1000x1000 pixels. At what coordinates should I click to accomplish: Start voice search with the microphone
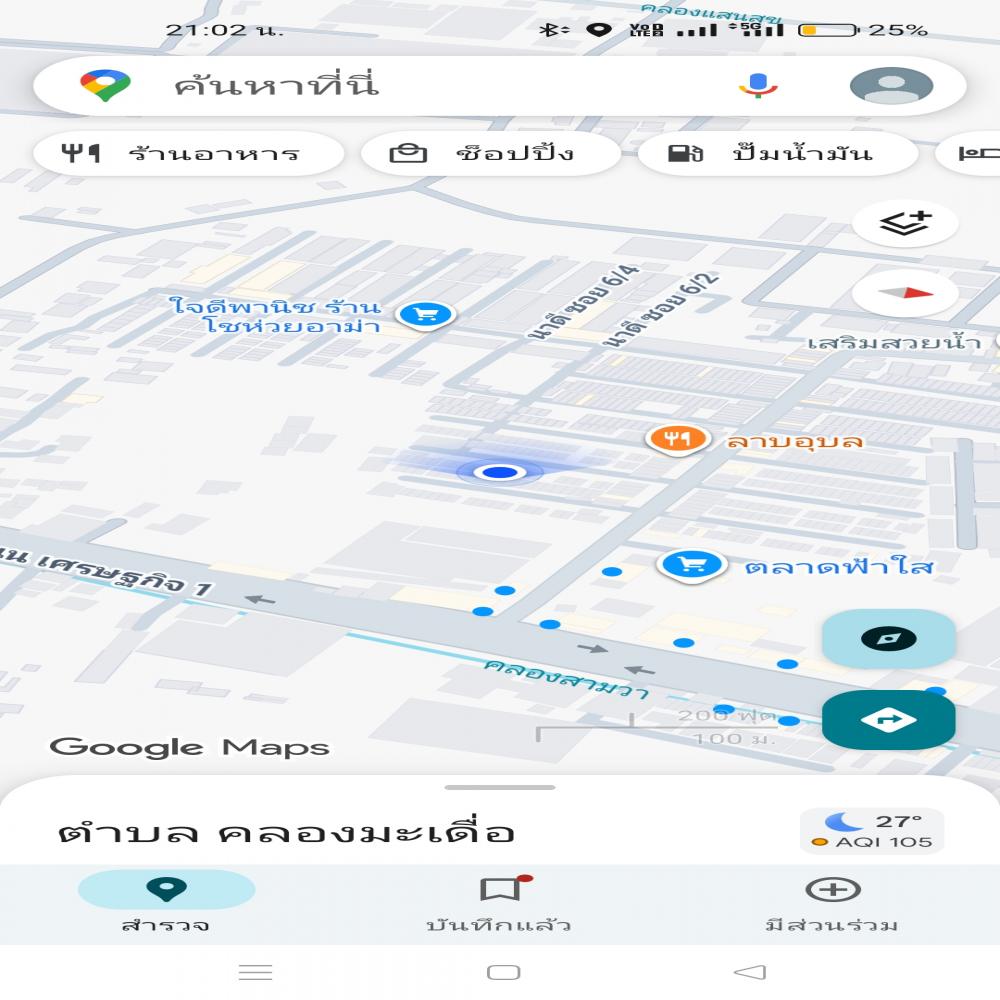[758, 86]
